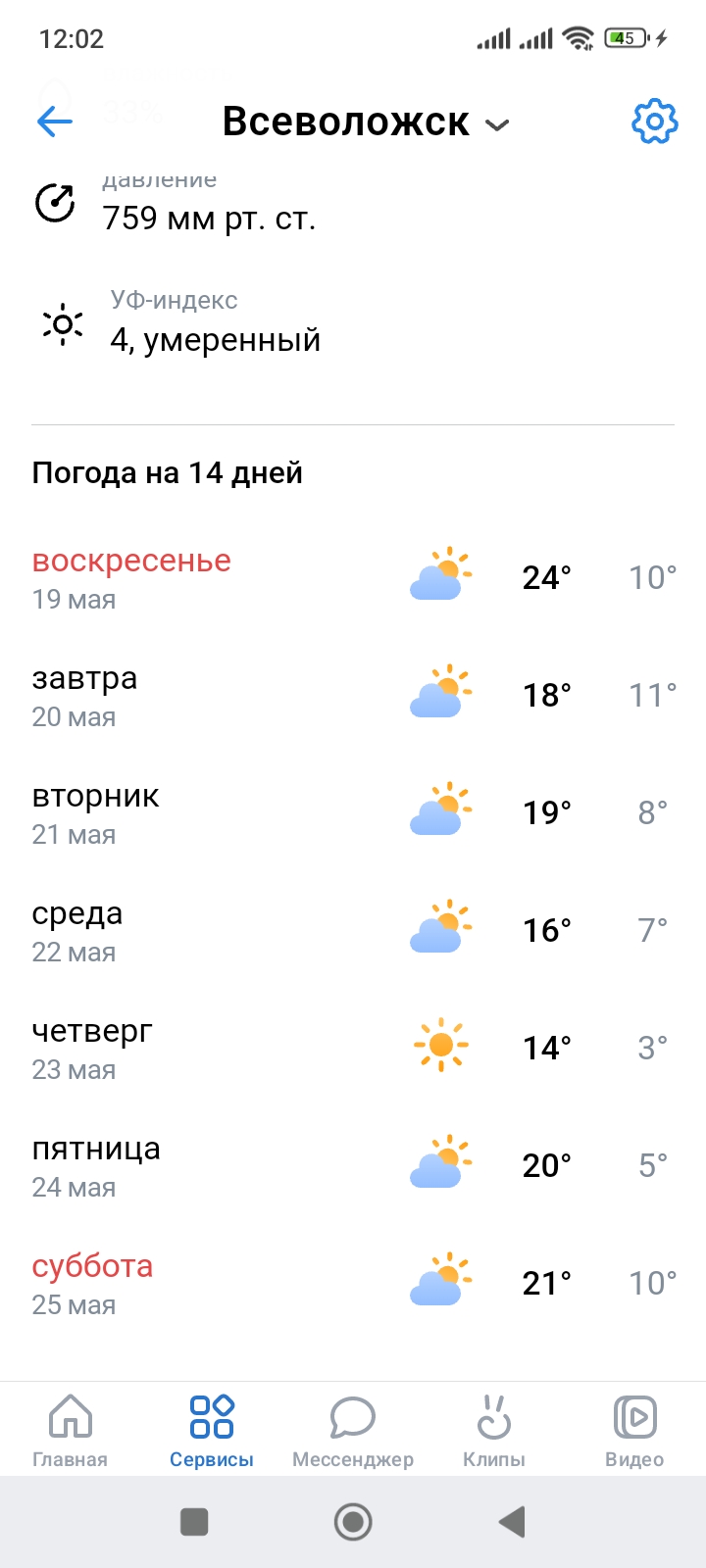Image resolution: width=706 pixels, height=1568 pixels.
Task: Open forecast for воскресенье 19 мая
Action: pyautogui.click(x=353, y=578)
